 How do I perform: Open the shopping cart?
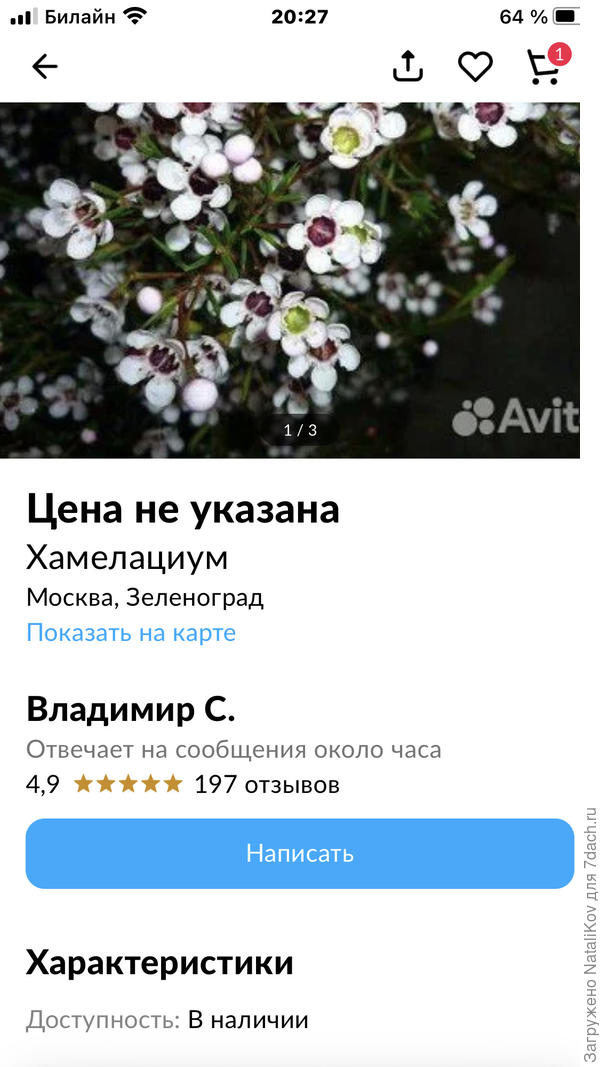[543, 66]
